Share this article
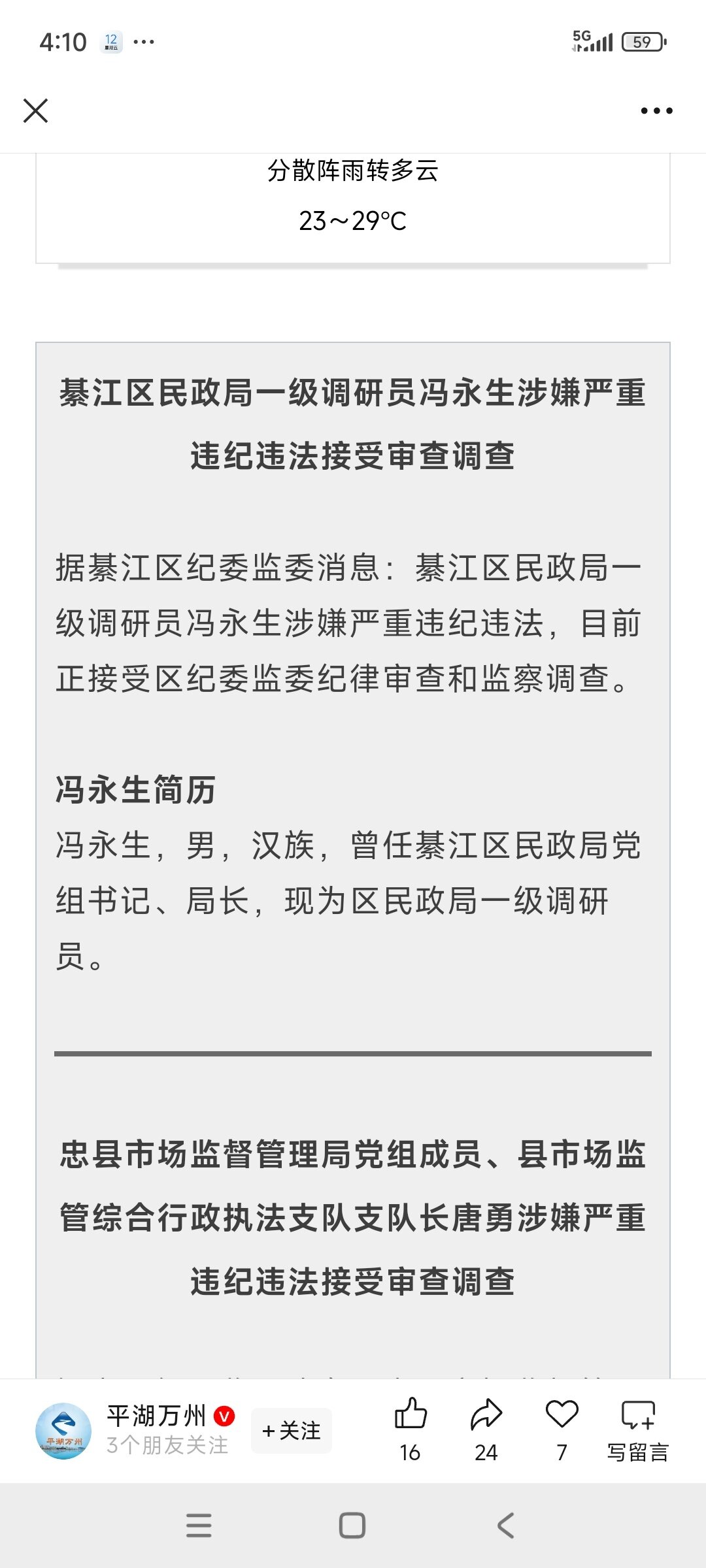The image size is (706, 1568). click(x=486, y=1429)
